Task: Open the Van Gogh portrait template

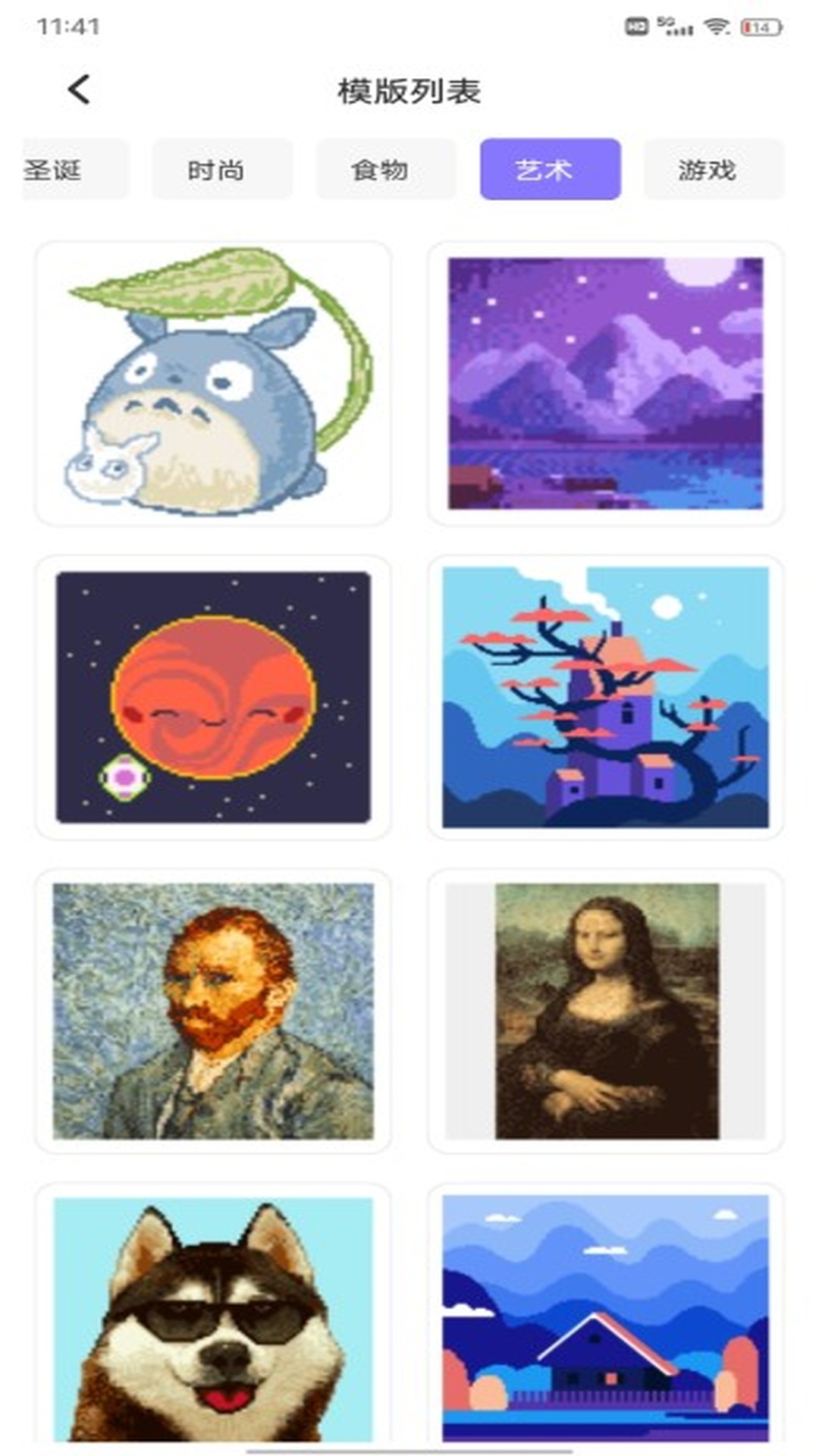Action: pos(213,1011)
